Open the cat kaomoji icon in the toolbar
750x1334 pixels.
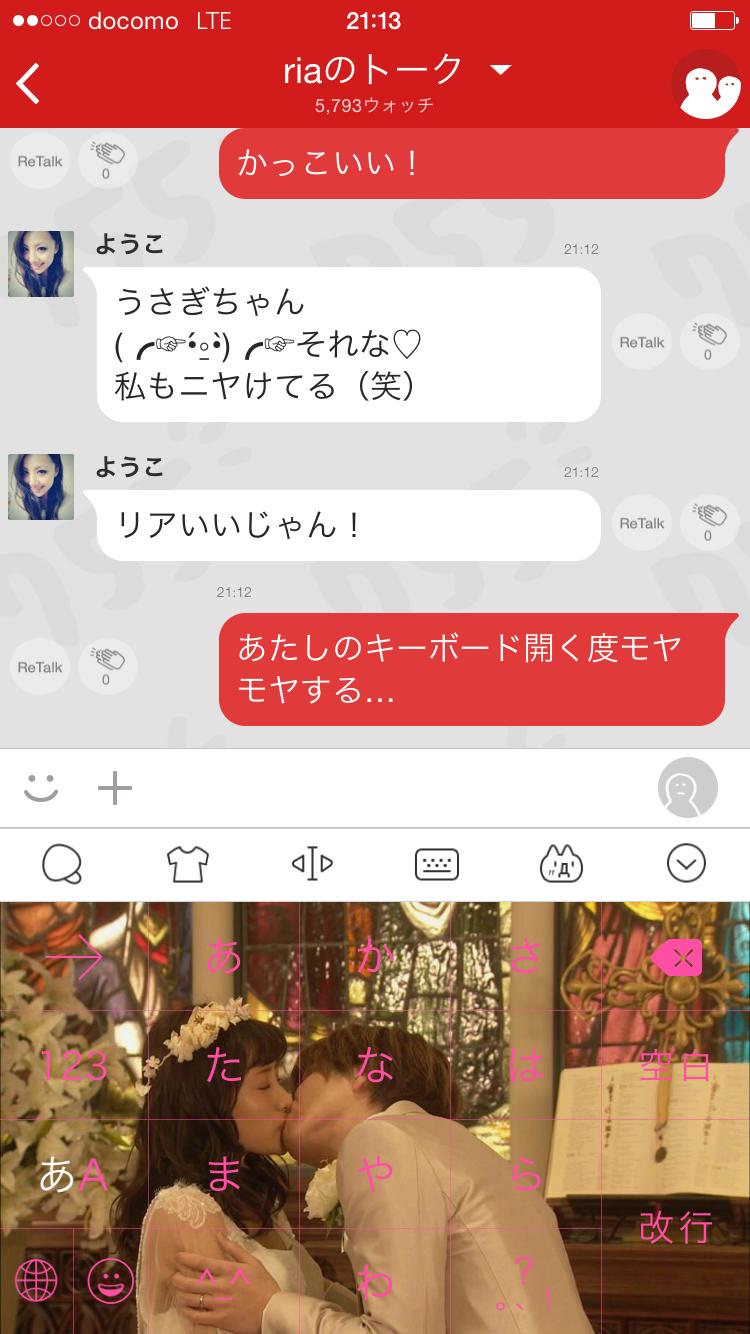point(561,864)
